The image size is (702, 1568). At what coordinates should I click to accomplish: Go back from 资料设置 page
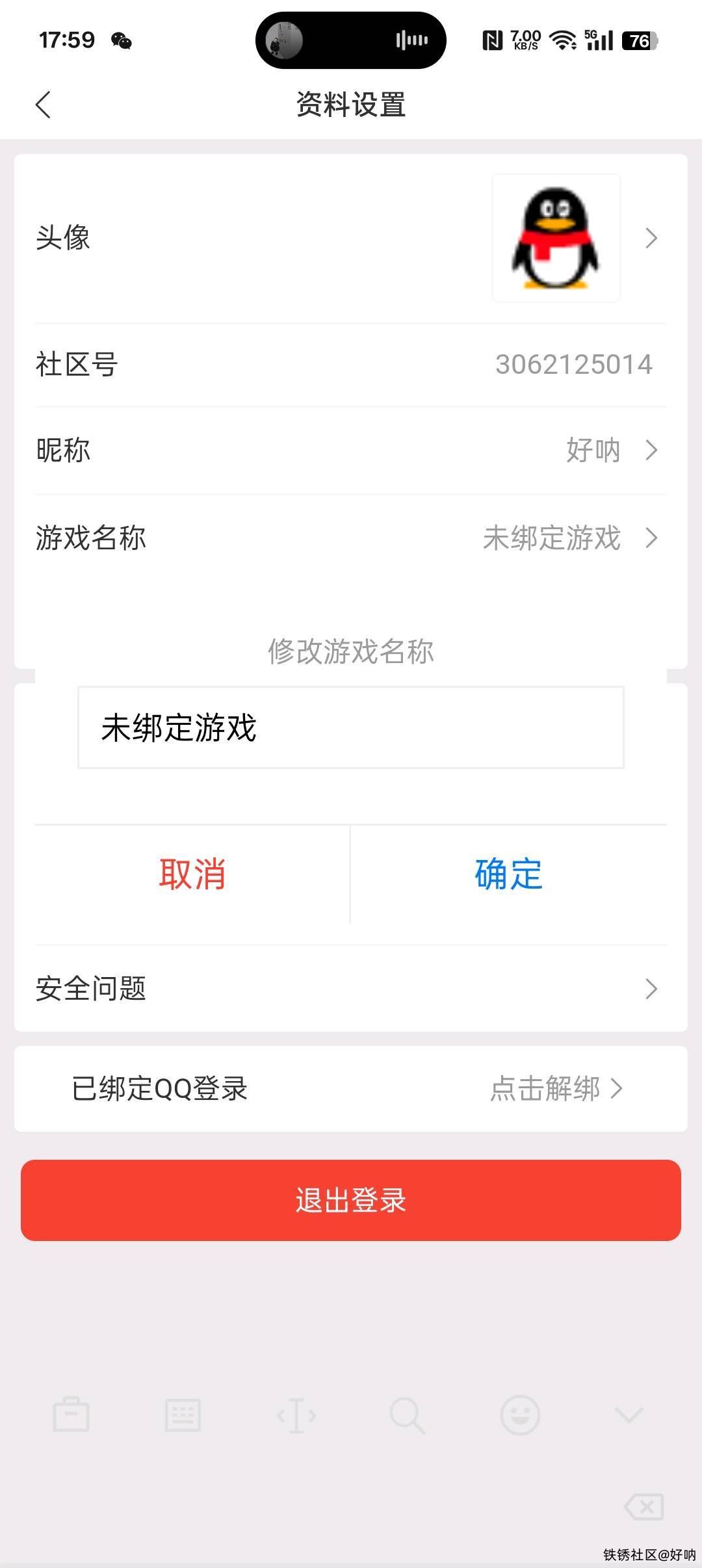43,105
